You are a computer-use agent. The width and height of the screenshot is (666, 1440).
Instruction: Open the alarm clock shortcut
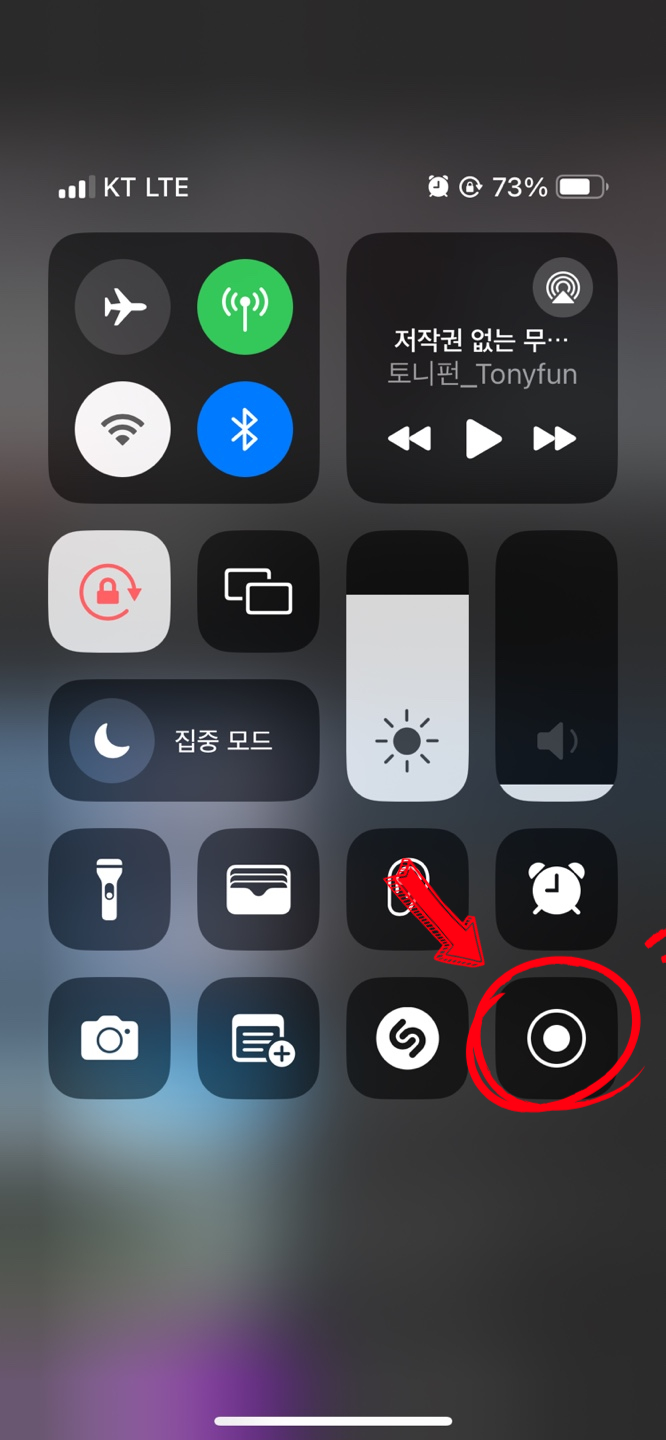click(556, 889)
